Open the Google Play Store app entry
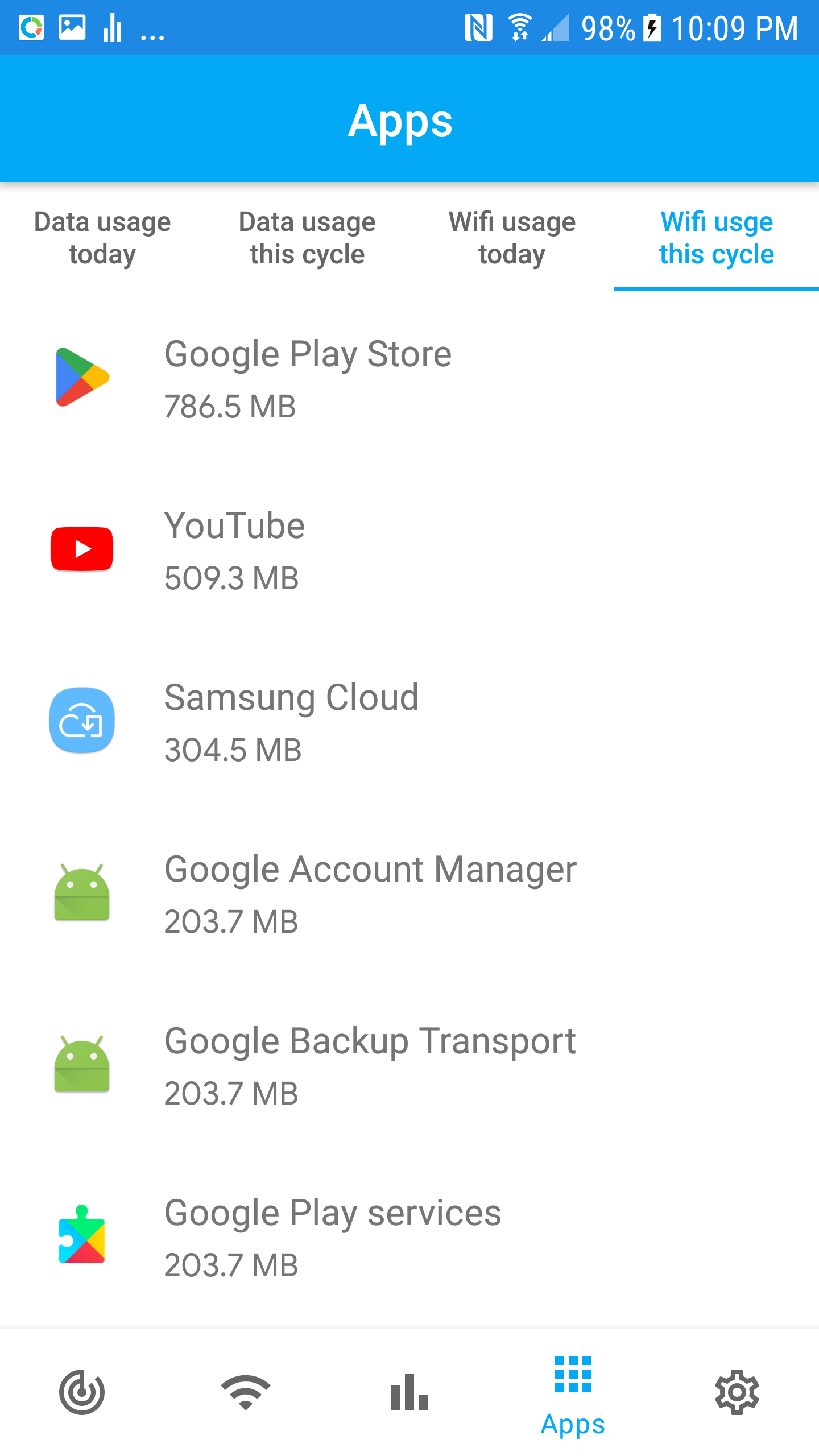Screen dimensions: 819x1456 307,354
